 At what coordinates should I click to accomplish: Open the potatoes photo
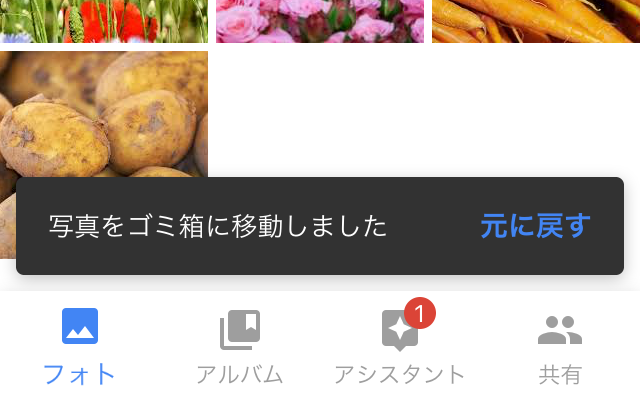coord(104,112)
